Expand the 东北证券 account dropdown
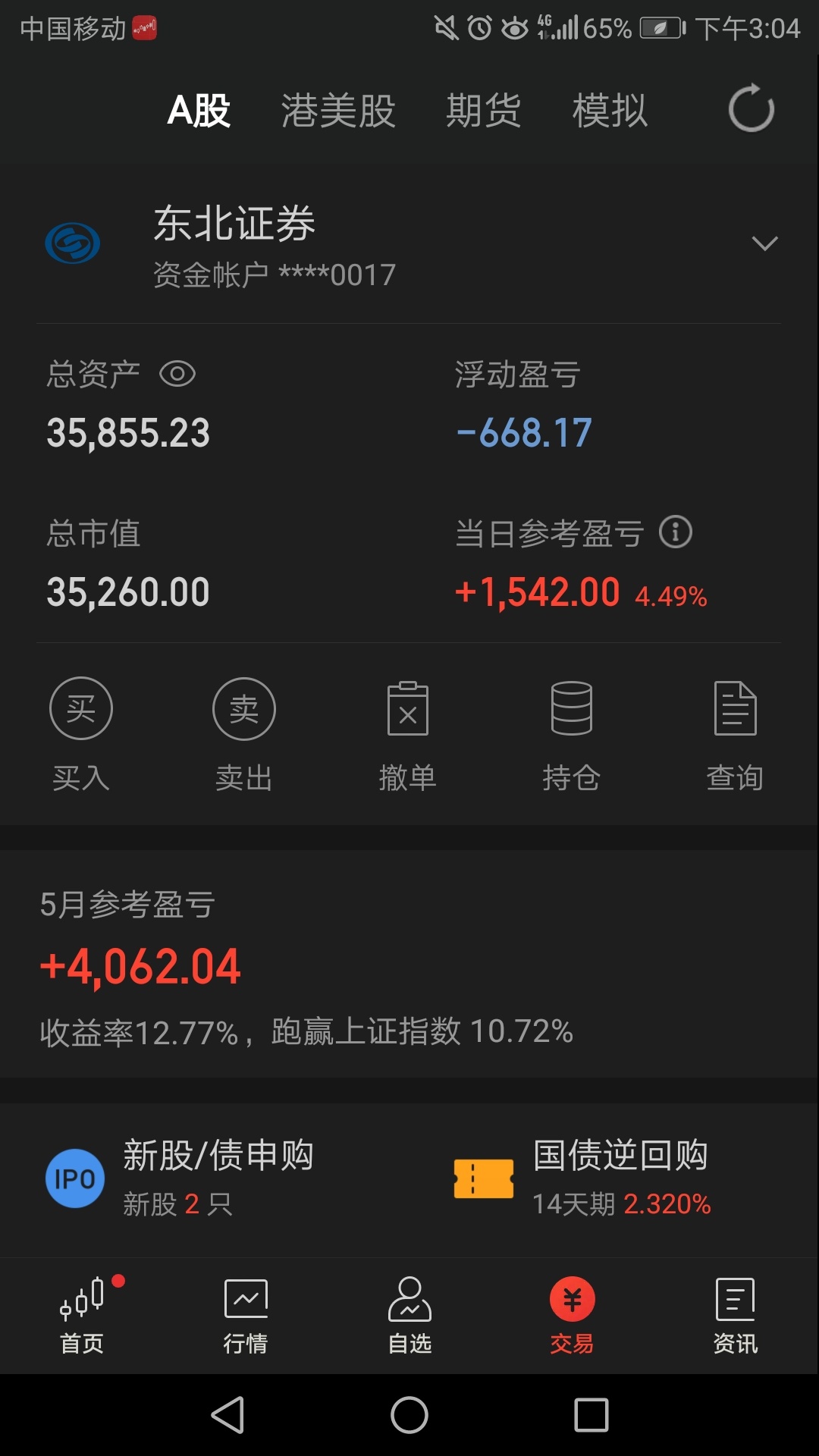 (764, 243)
